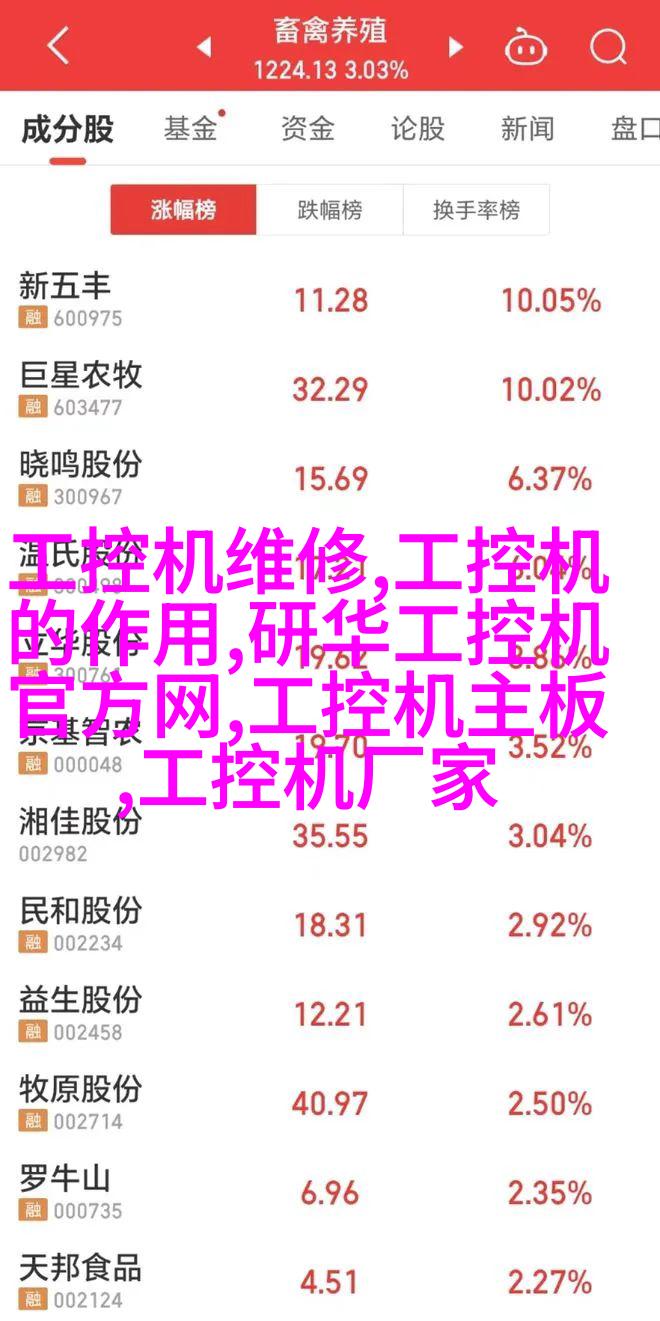Open the stock 益生股份 002458
The width and height of the screenshot is (660, 1321).
(x=330, y=1013)
